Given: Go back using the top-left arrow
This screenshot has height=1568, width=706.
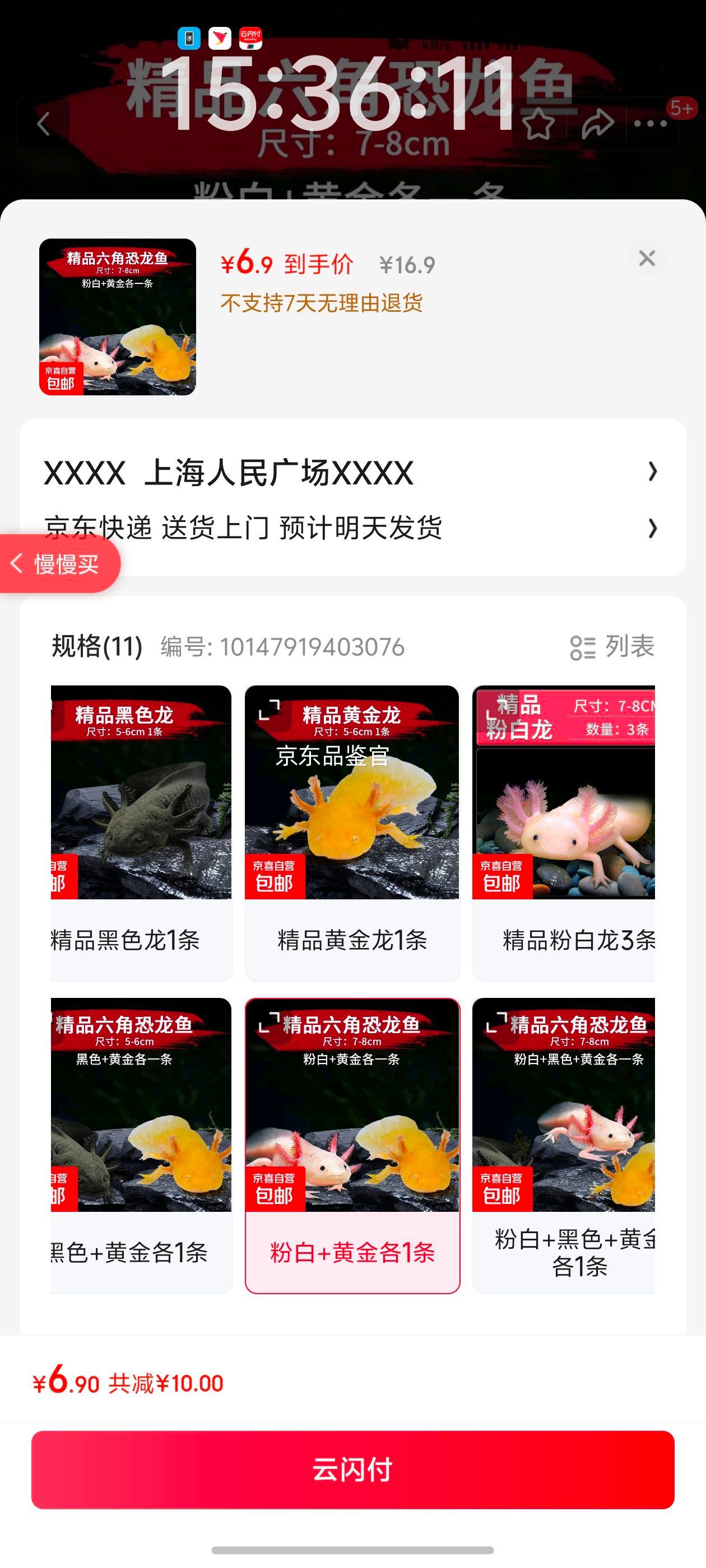Looking at the screenshot, I should [43, 124].
